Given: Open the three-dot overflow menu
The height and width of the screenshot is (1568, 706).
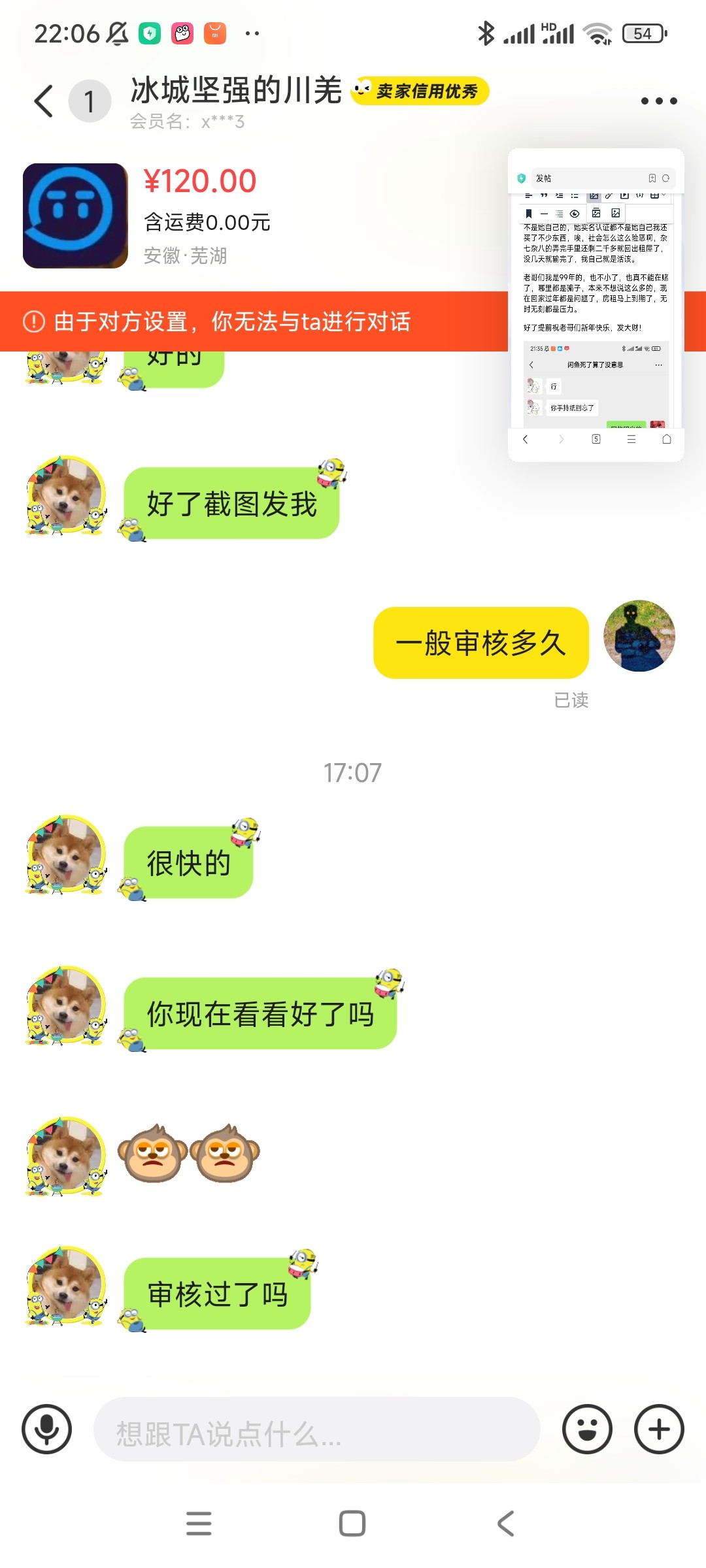Looking at the screenshot, I should coord(658,101).
